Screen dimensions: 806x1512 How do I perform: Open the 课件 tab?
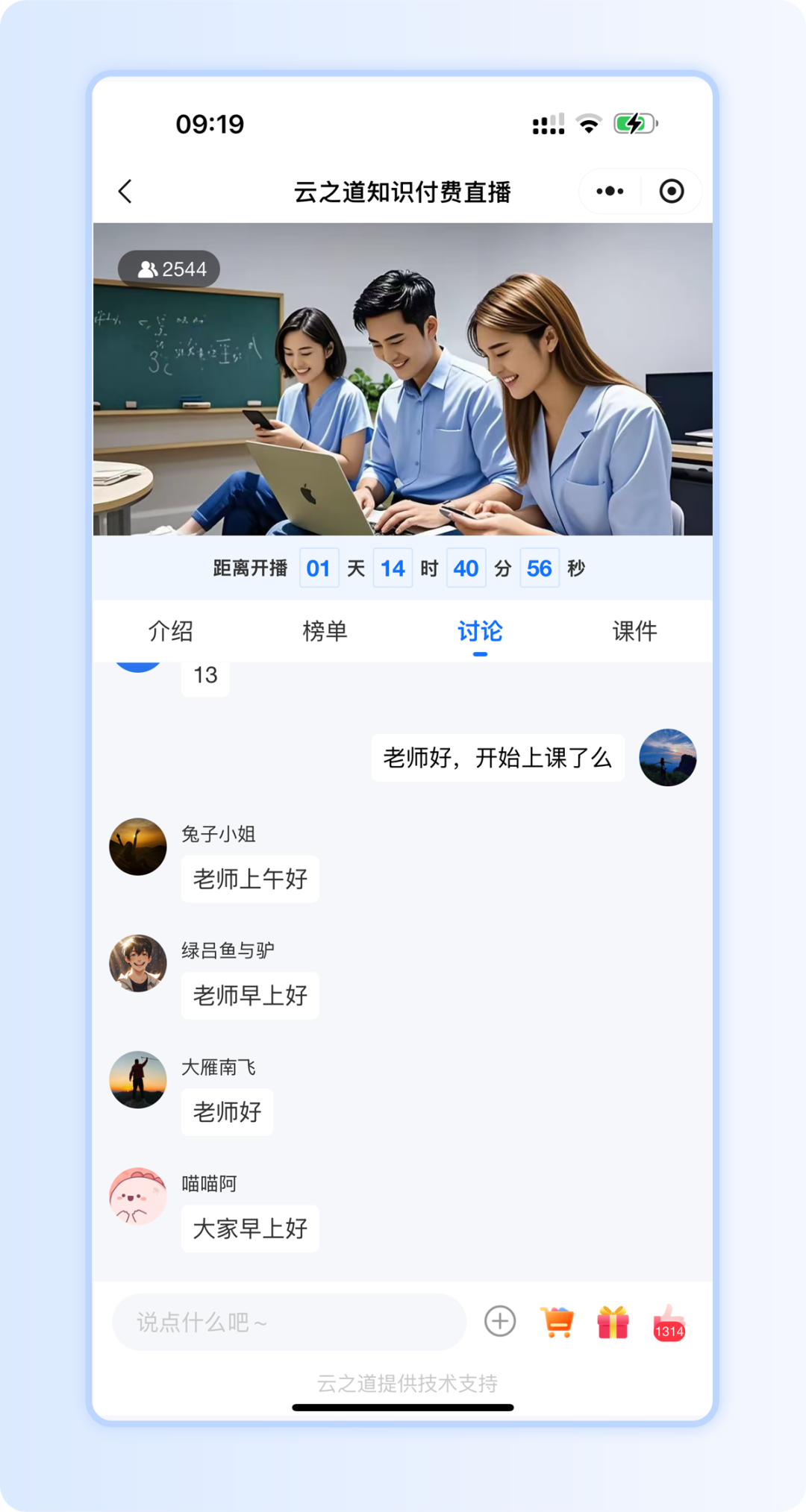click(634, 631)
